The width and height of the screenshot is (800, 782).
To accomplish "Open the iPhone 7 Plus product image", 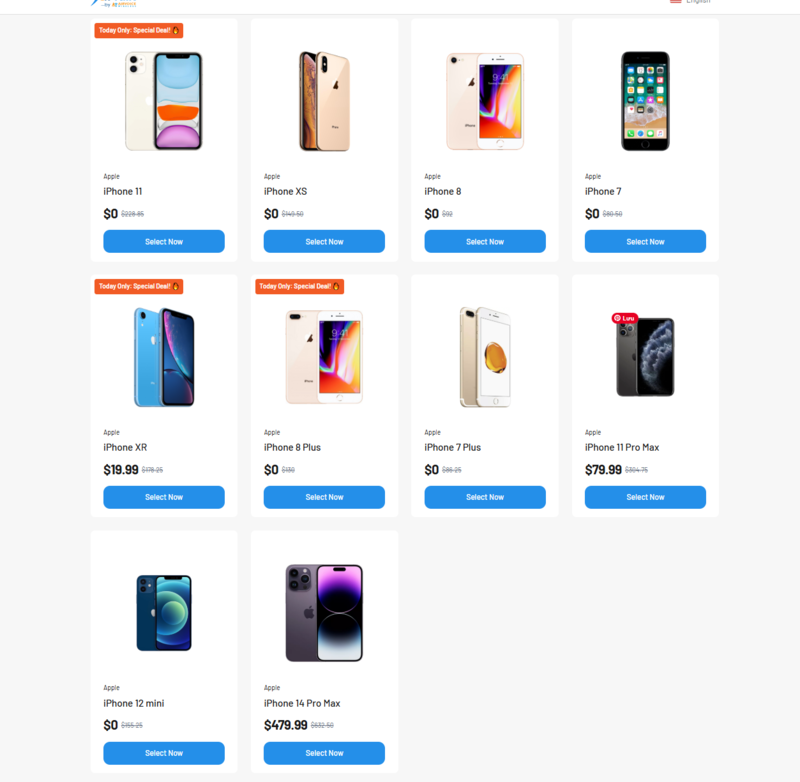I will coord(485,357).
